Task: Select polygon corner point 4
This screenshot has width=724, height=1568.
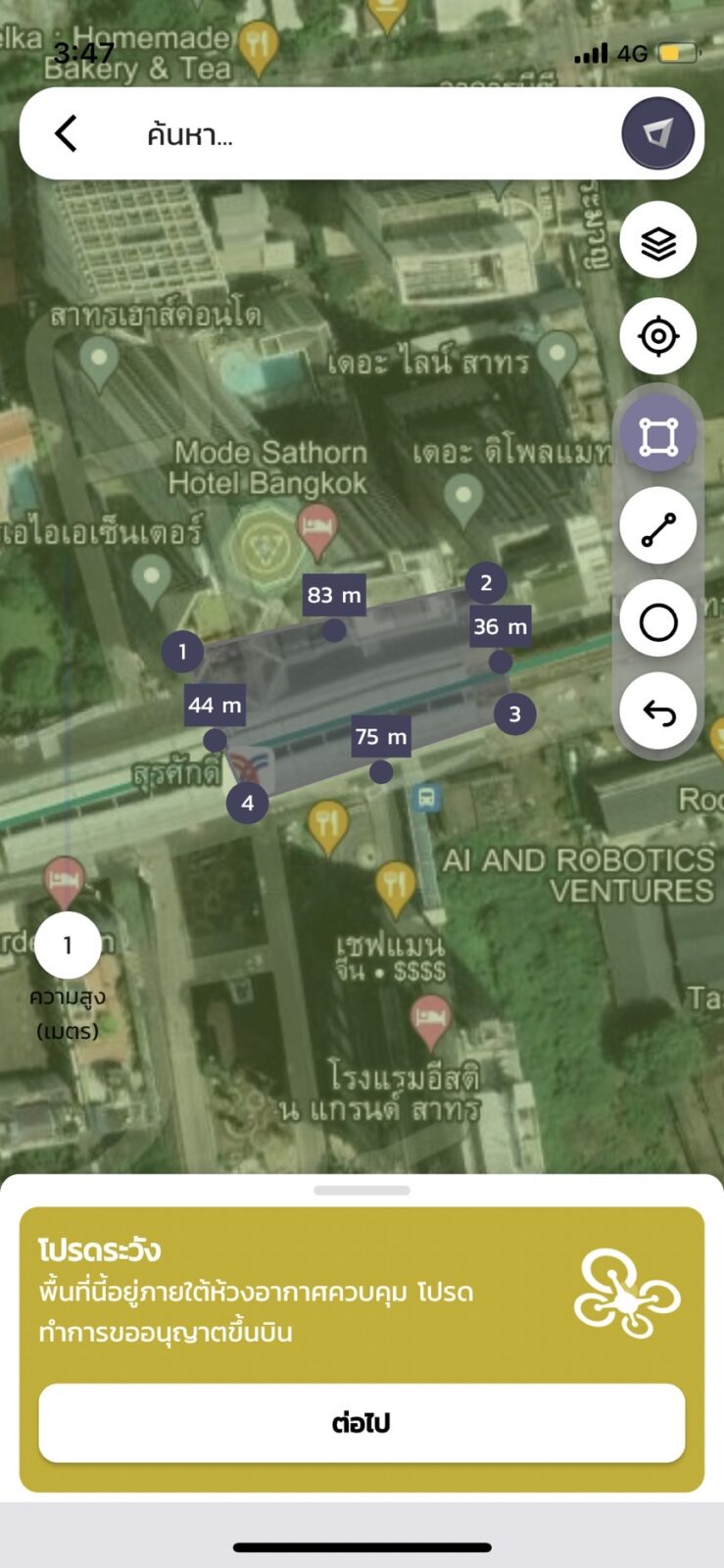Action: [248, 804]
